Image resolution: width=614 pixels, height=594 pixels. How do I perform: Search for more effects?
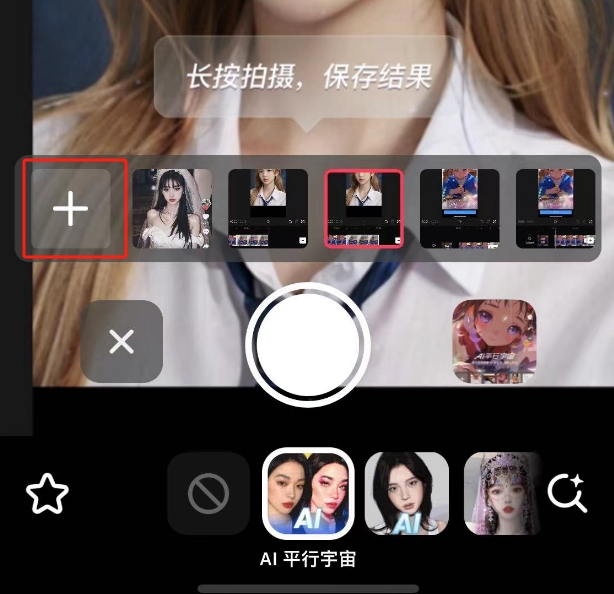[x=567, y=493]
